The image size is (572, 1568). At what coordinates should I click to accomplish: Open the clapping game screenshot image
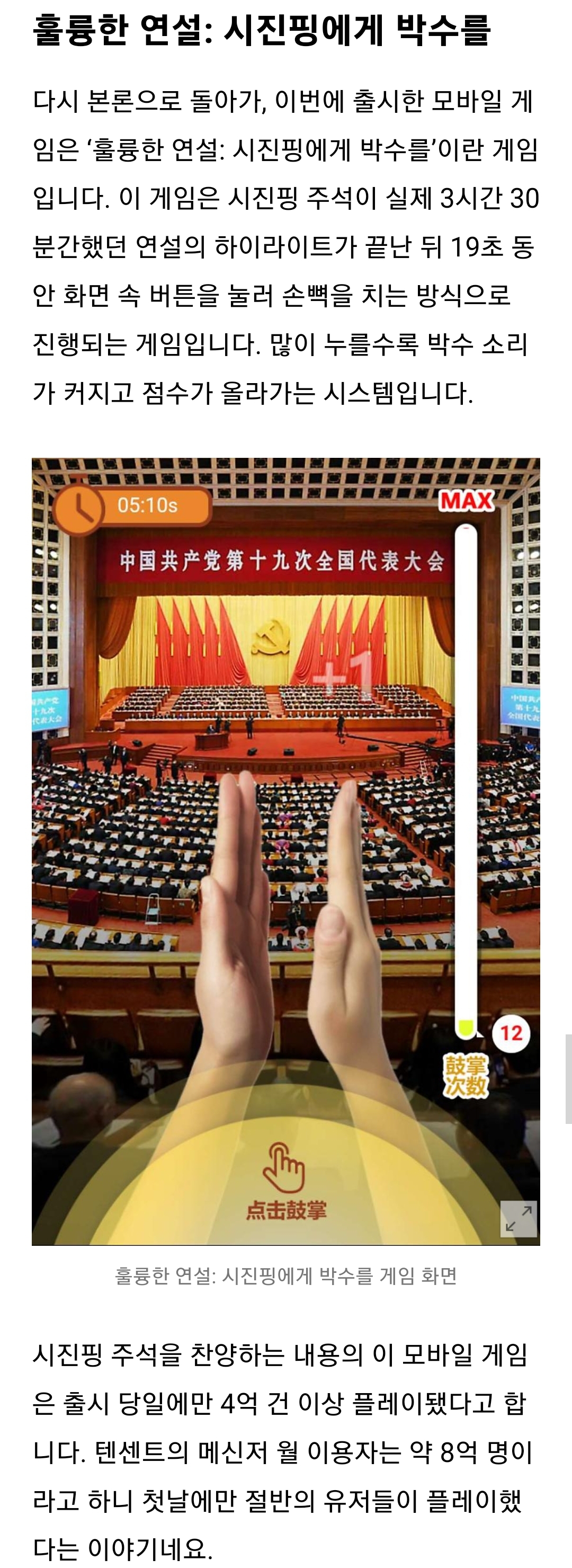(x=285, y=852)
